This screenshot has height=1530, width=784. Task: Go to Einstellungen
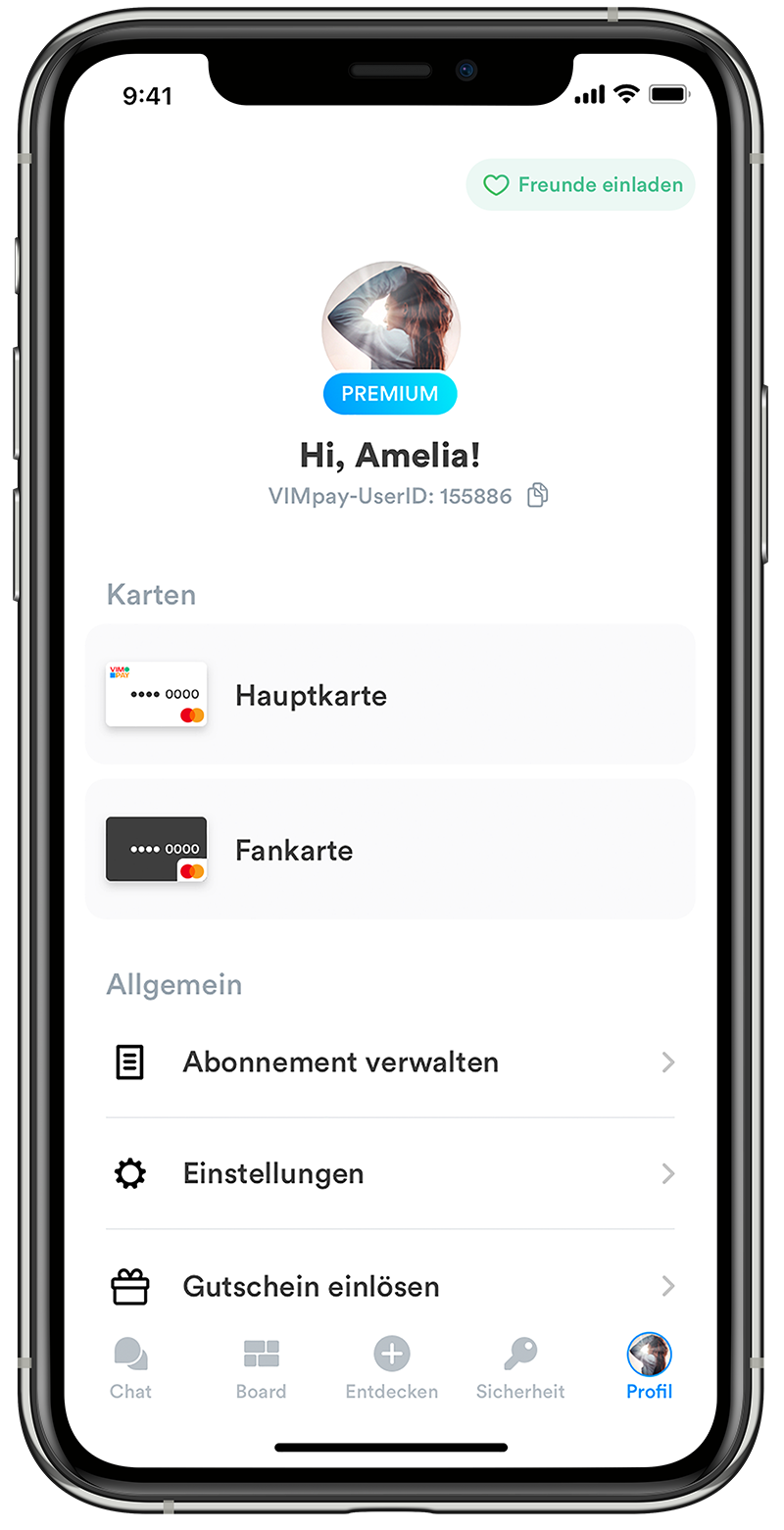pos(390,1173)
